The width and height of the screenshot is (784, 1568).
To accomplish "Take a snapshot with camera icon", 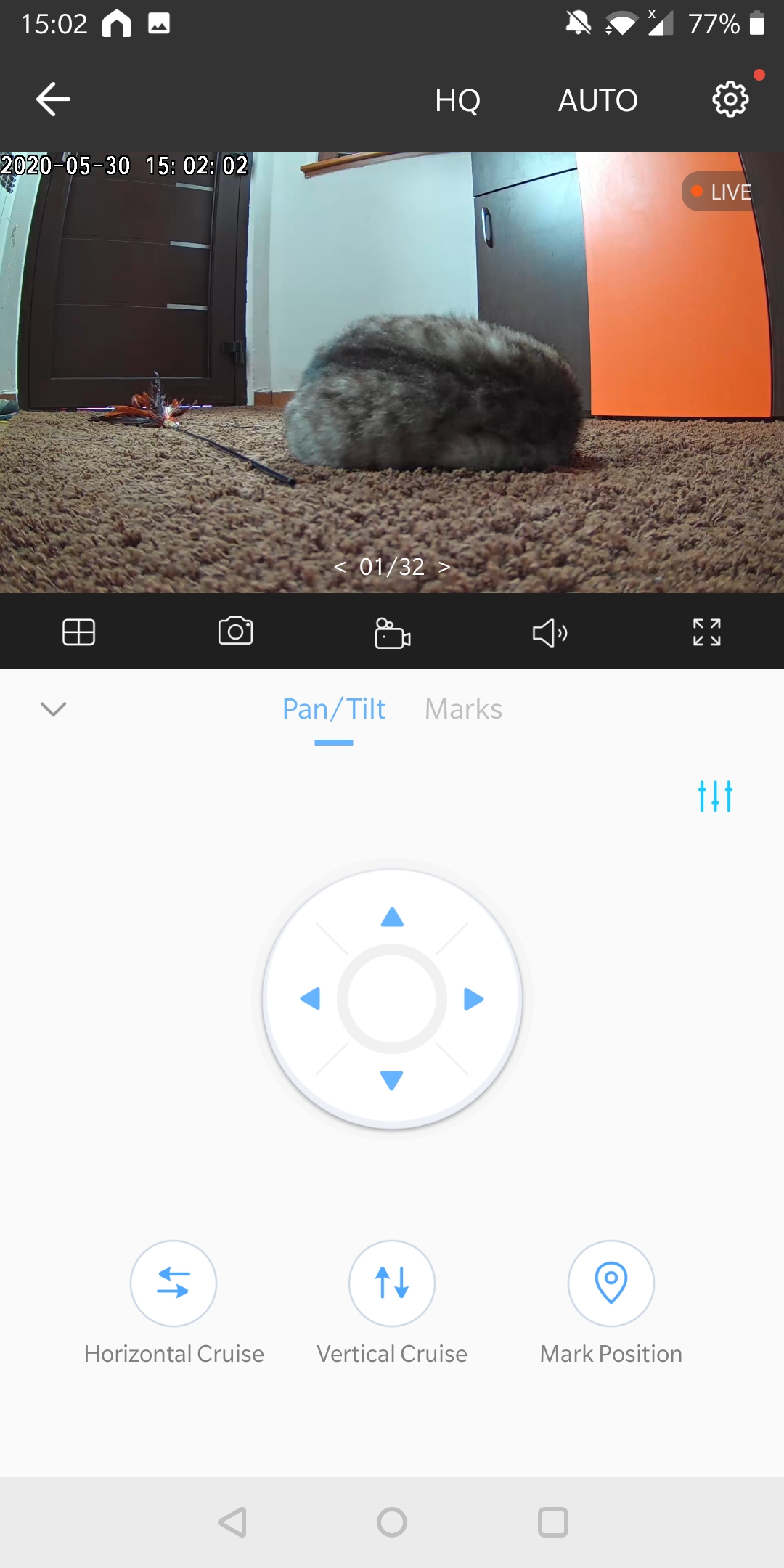I will pos(235,631).
